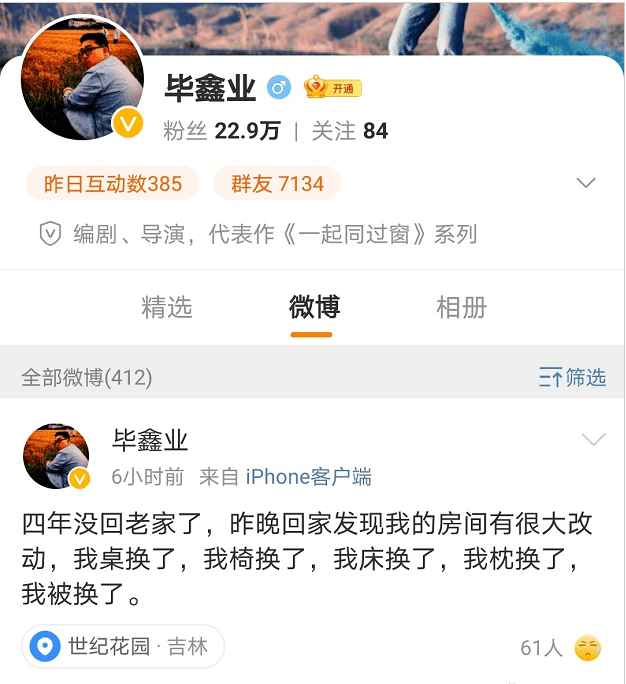626x684 pixels.
Task: Tap the small avatar on the post
Action: [x=56, y=456]
